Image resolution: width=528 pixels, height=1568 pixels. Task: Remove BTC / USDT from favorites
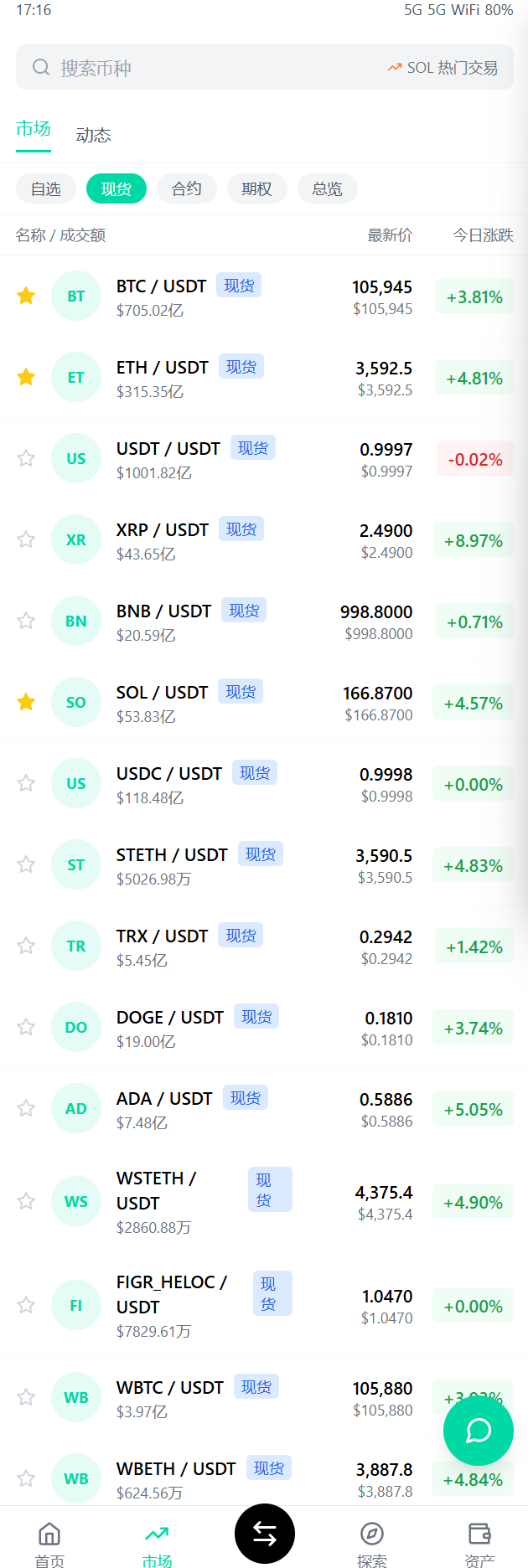click(26, 296)
